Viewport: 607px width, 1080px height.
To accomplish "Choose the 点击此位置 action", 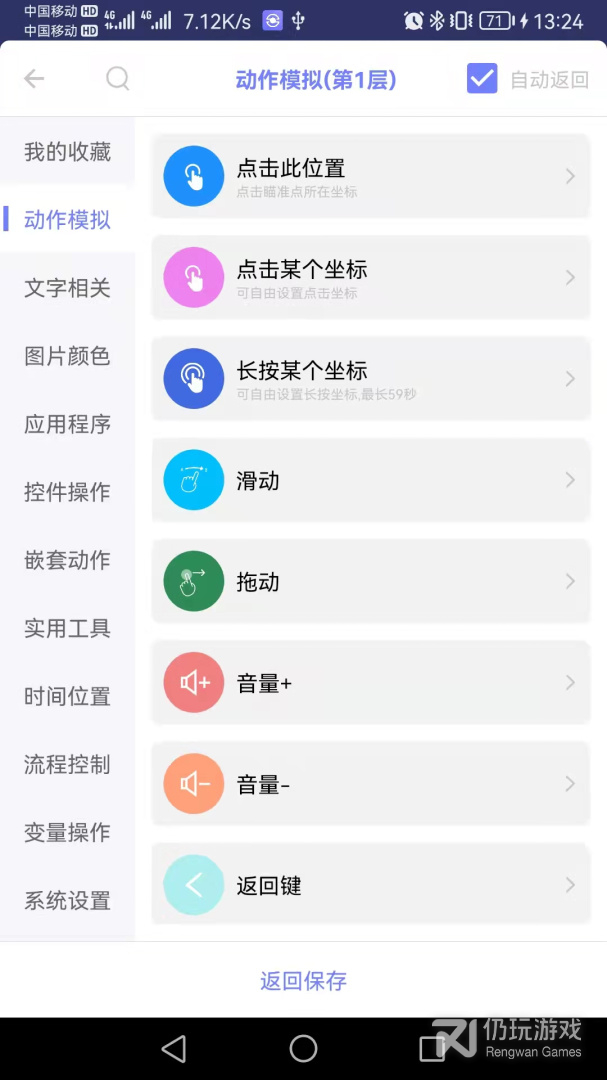I will [371, 176].
